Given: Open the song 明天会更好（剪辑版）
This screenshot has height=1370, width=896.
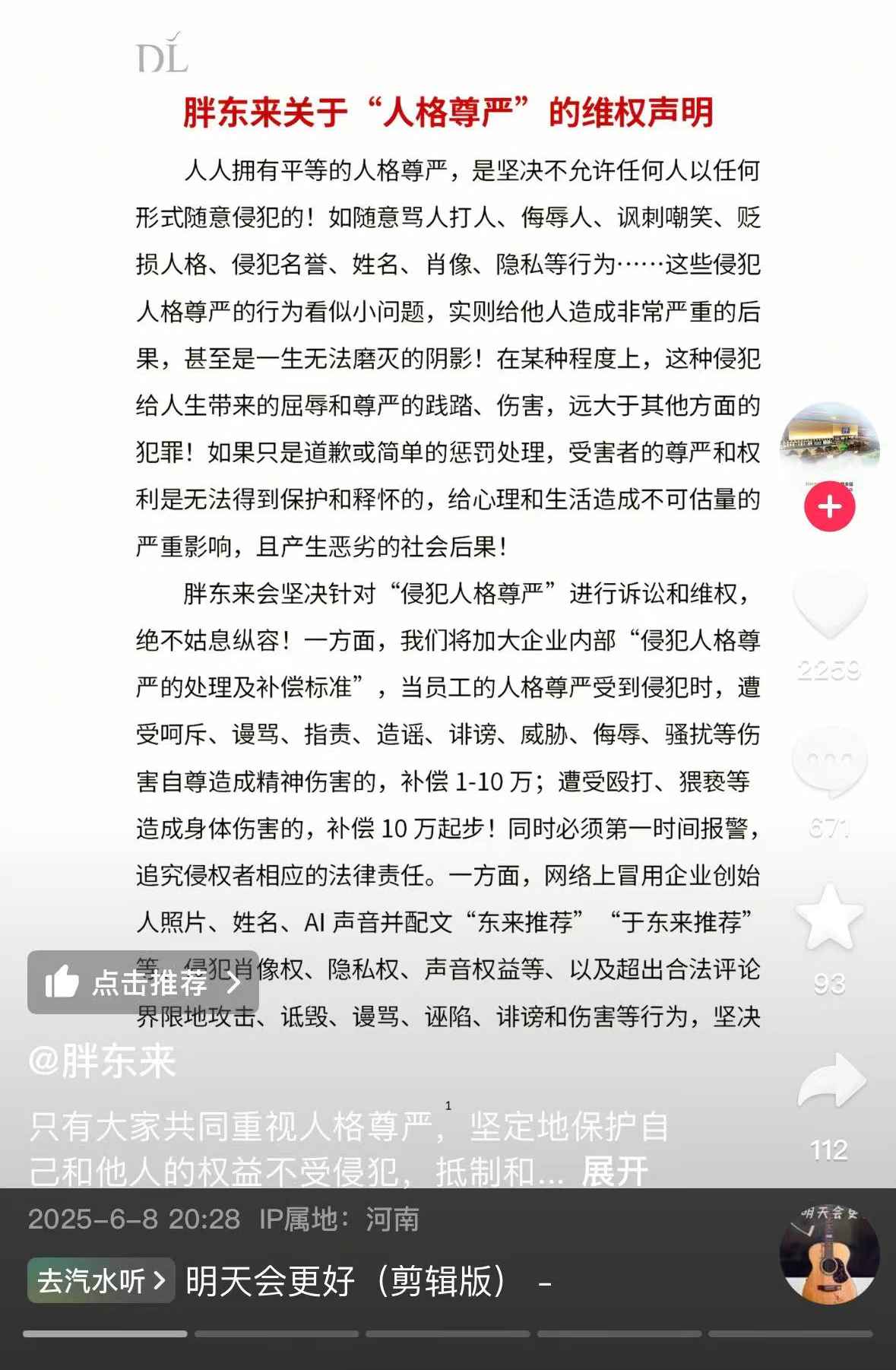Looking at the screenshot, I should 346,1281.
